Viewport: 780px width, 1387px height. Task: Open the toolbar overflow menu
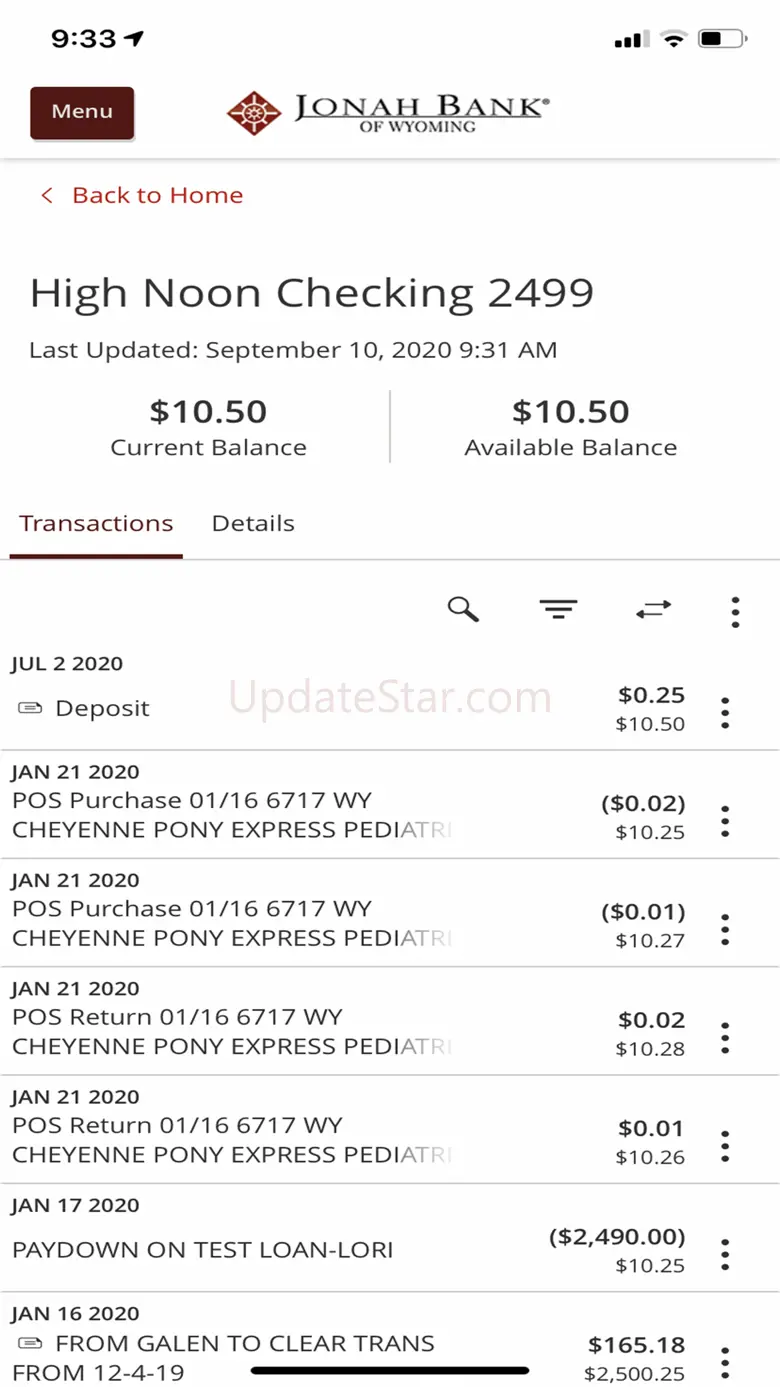[x=735, y=611]
